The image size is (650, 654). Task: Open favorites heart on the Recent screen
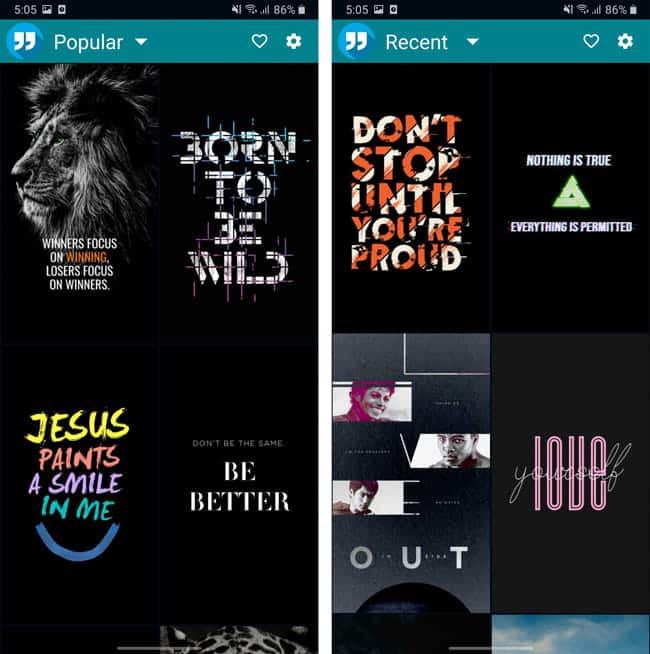coord(591,42)
